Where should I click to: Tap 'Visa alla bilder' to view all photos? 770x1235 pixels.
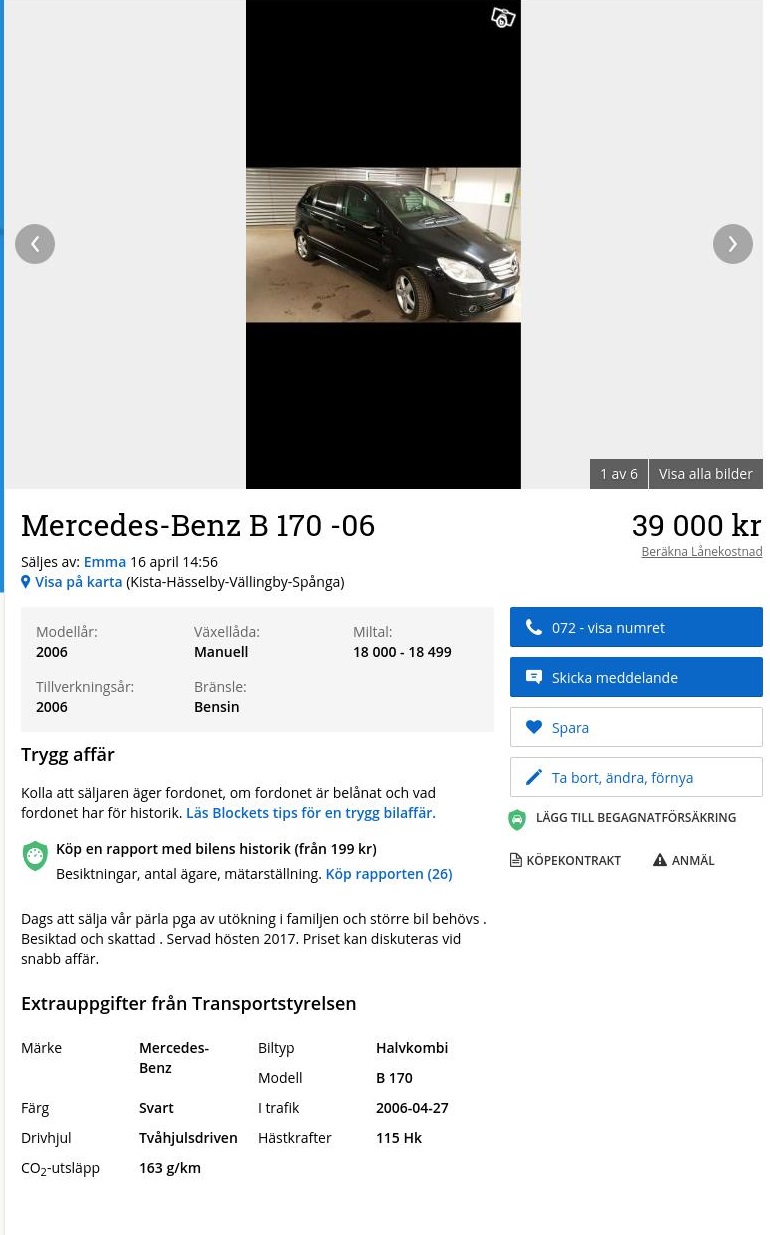click(x=705, y=474)
